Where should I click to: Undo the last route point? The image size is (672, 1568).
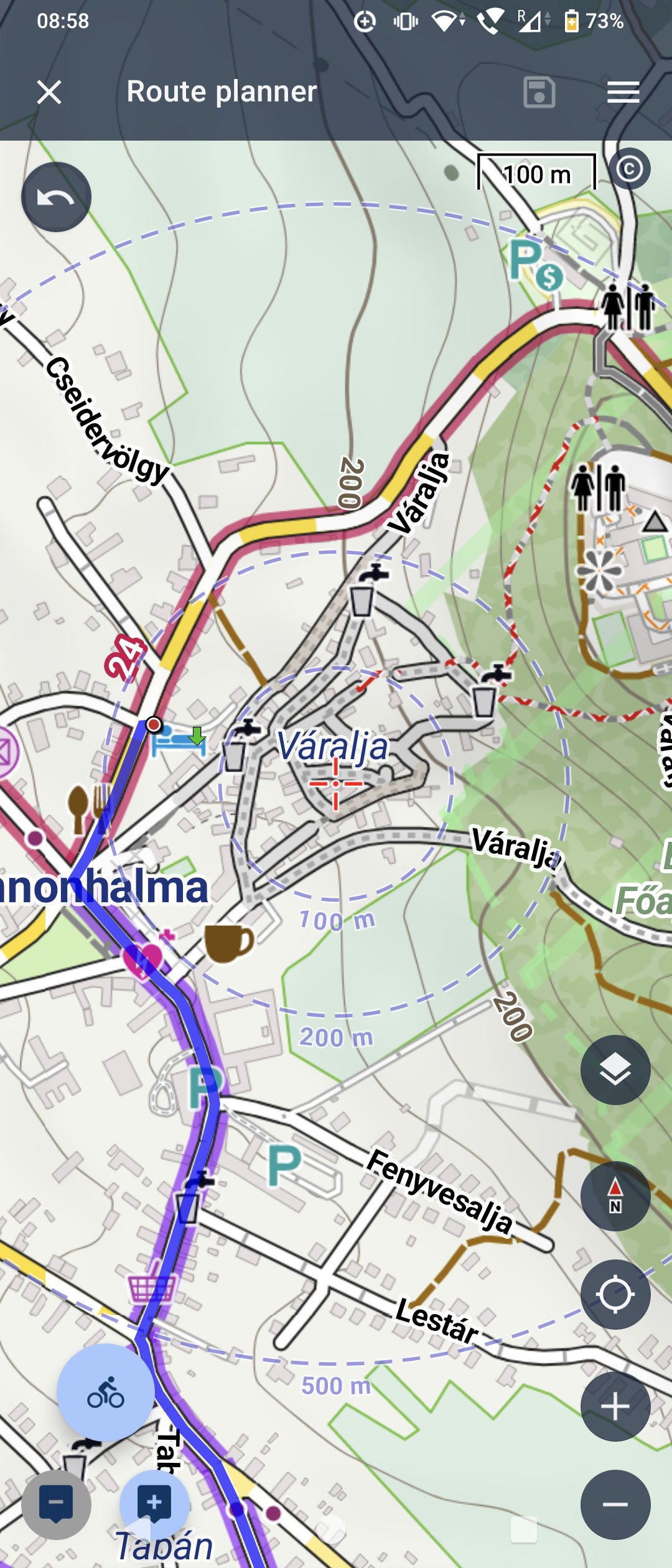(56, 197)
